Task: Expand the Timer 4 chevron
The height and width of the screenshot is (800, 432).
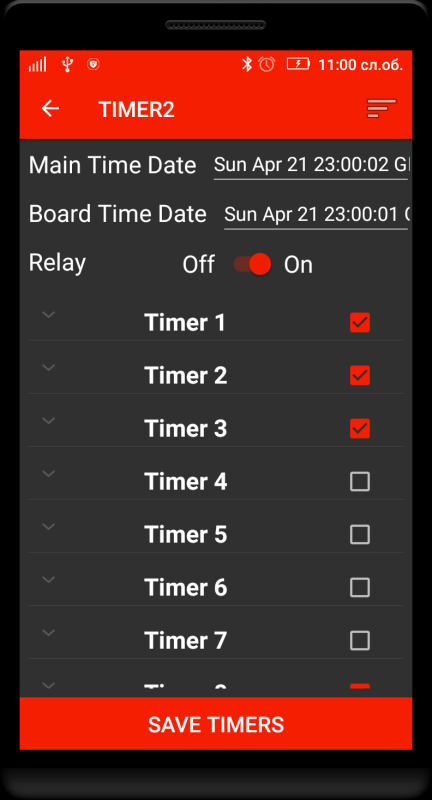Action: click(48, 474)
